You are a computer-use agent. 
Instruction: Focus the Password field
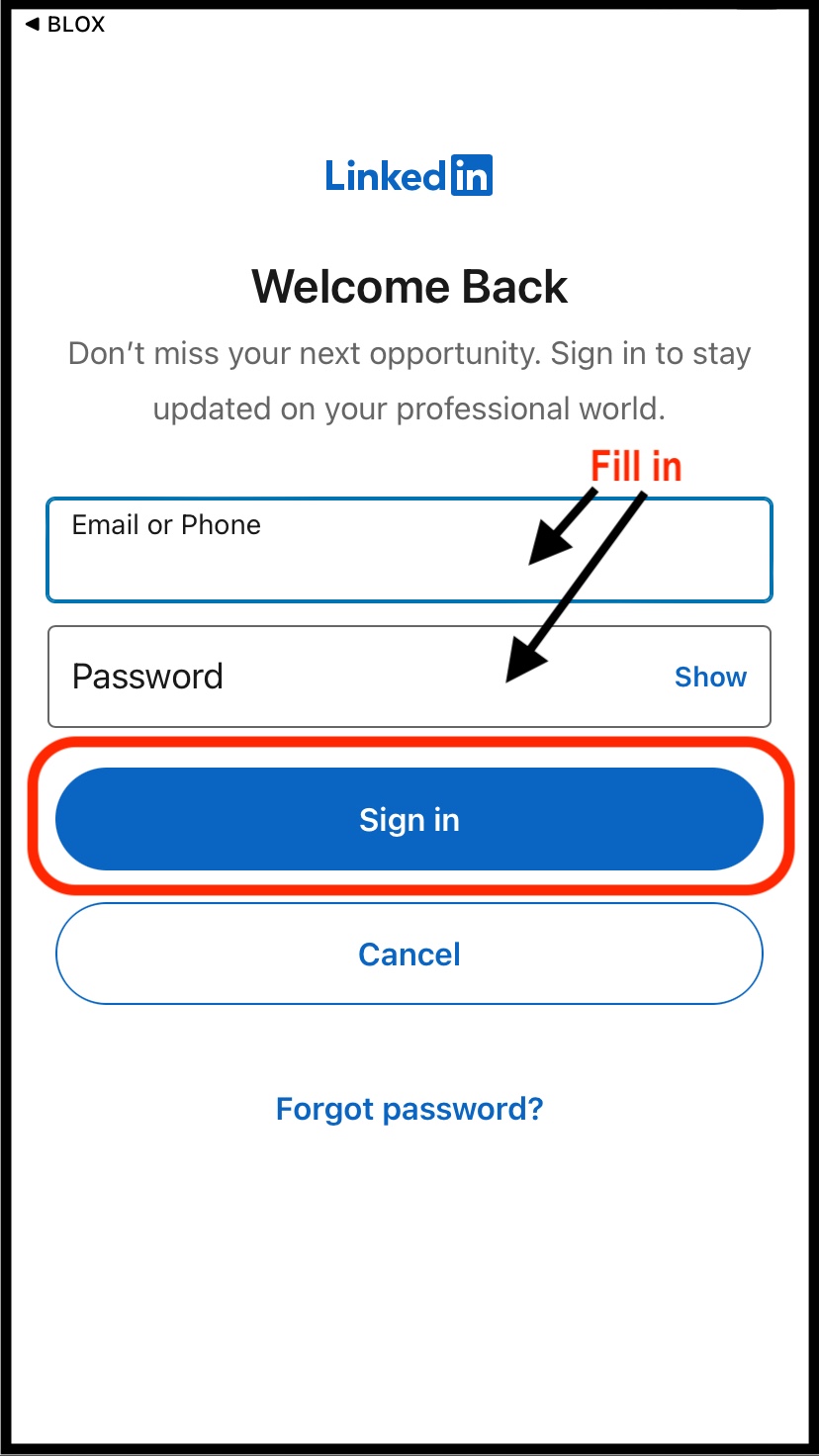click(297, 677)
